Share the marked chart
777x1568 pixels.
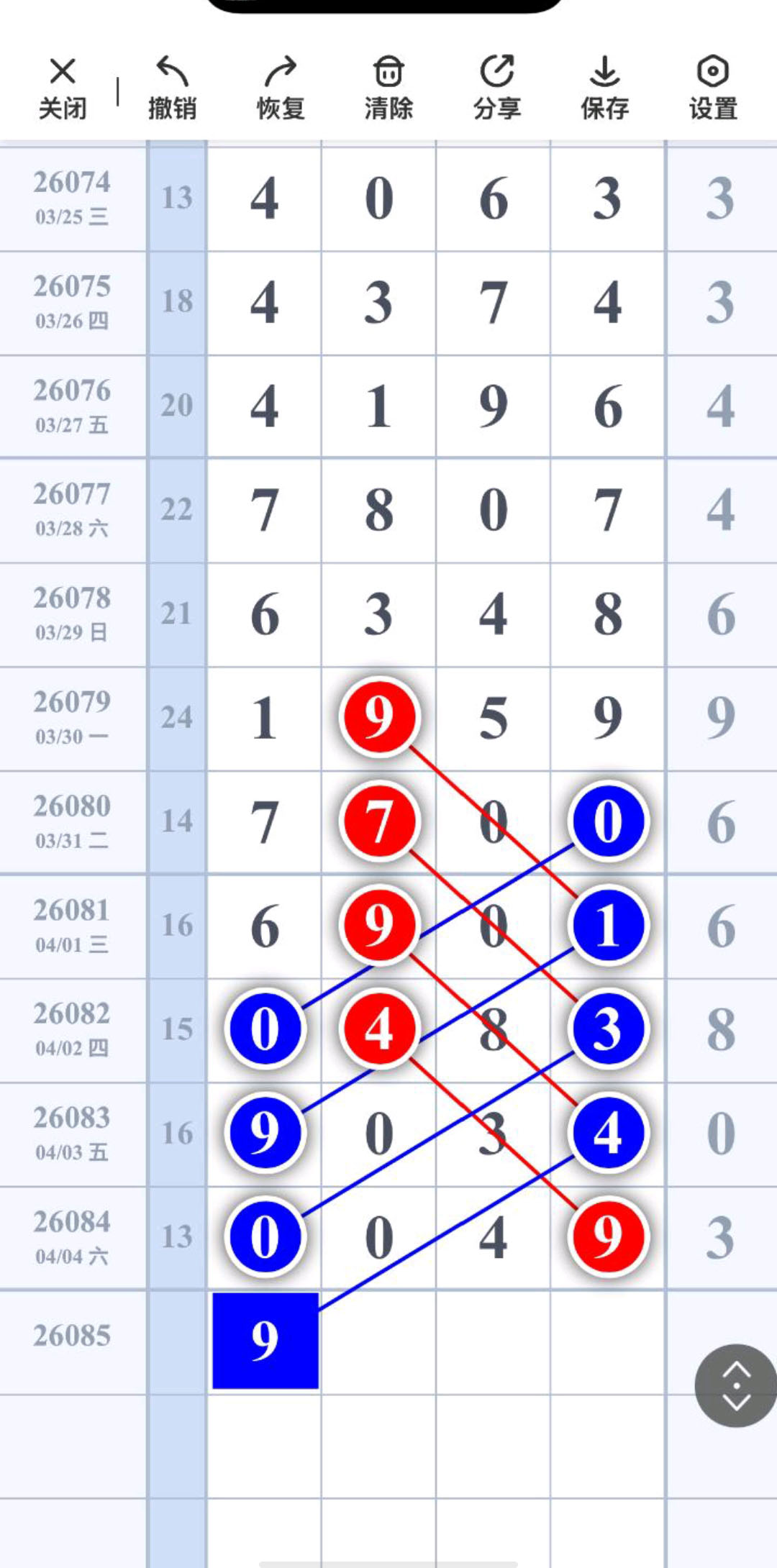(x=497, y=88)
